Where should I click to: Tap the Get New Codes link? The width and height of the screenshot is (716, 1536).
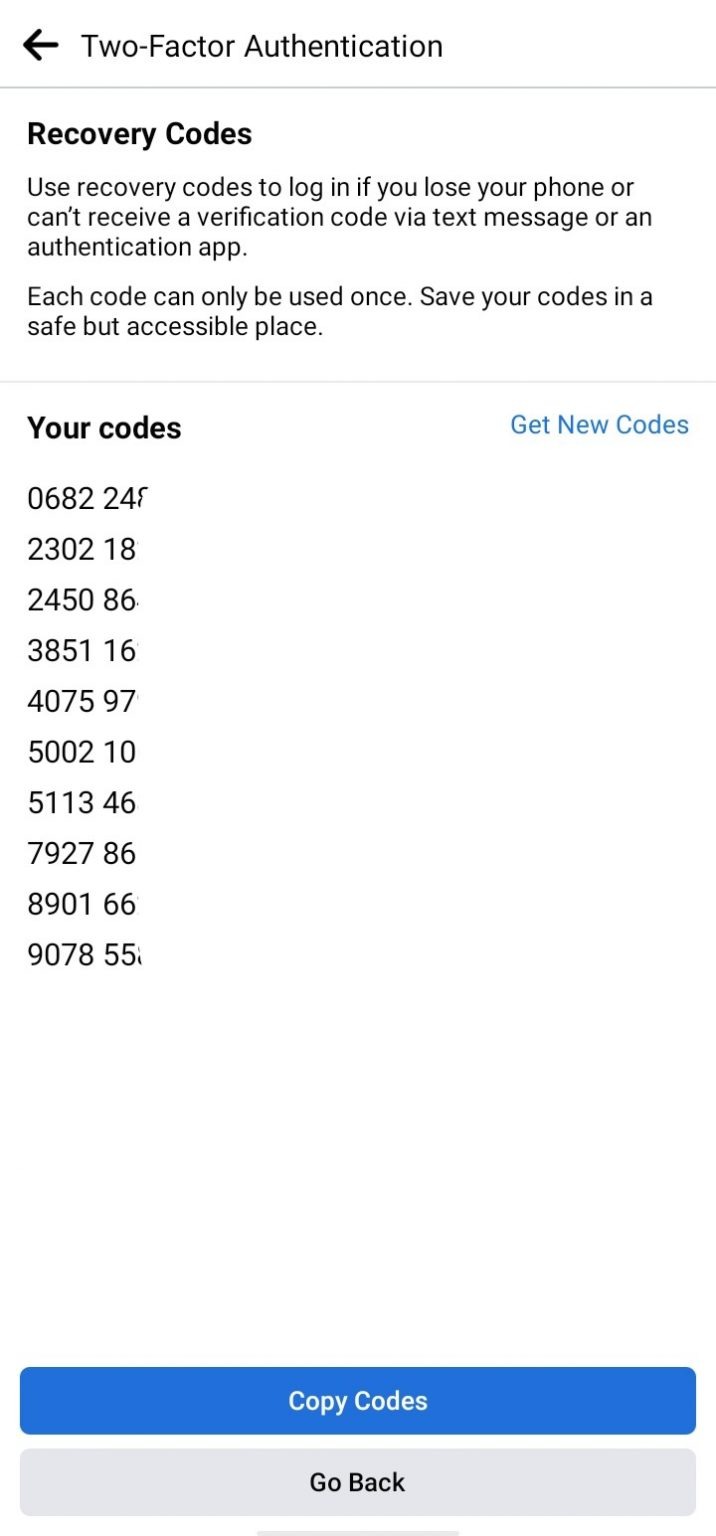[x=599, y=425]
